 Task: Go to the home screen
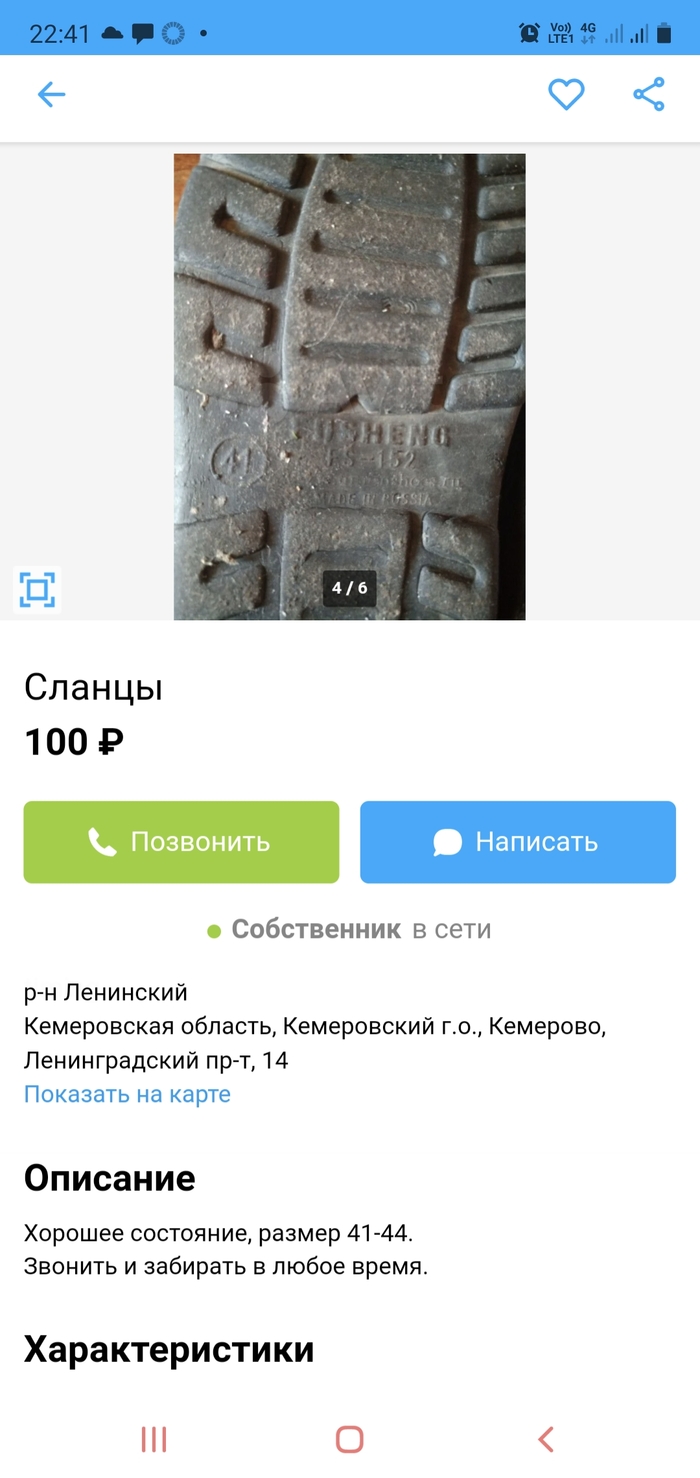(349, 1439)
